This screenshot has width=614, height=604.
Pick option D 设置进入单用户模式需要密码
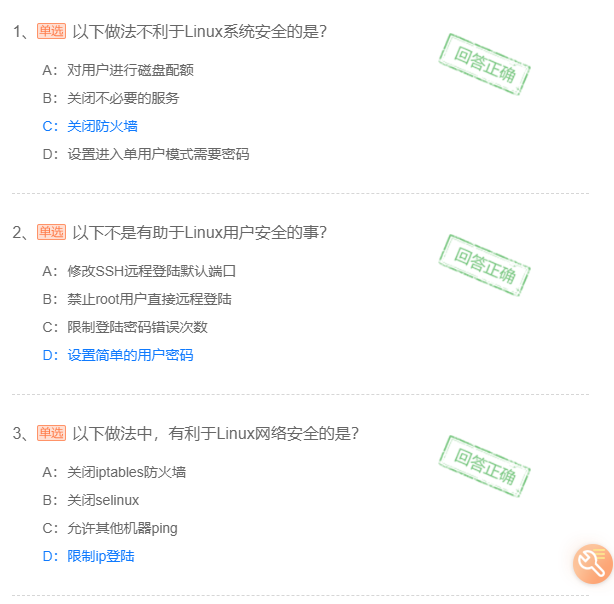click(145, 154)
